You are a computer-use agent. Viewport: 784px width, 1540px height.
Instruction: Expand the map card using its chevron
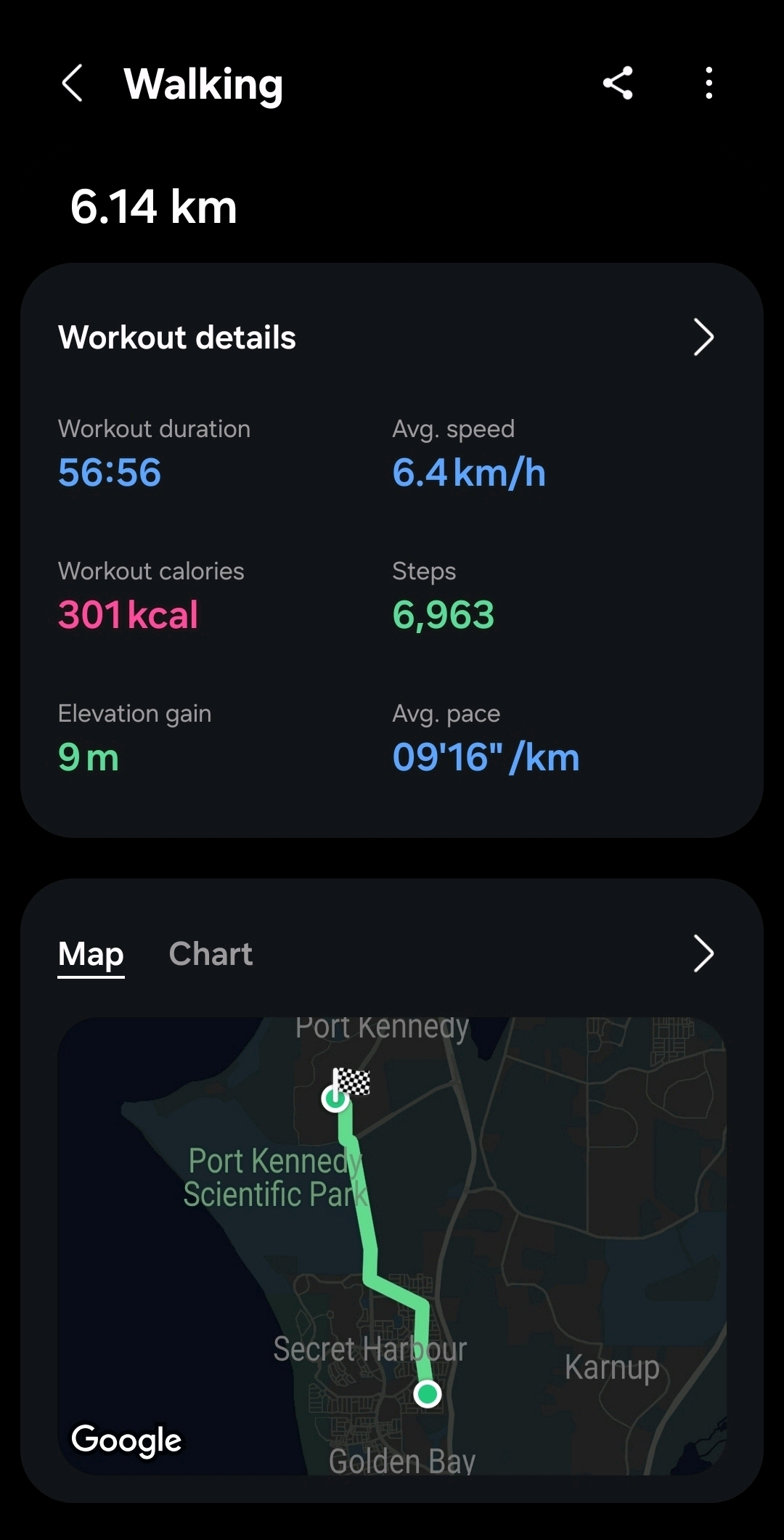[x=703, y=954]
